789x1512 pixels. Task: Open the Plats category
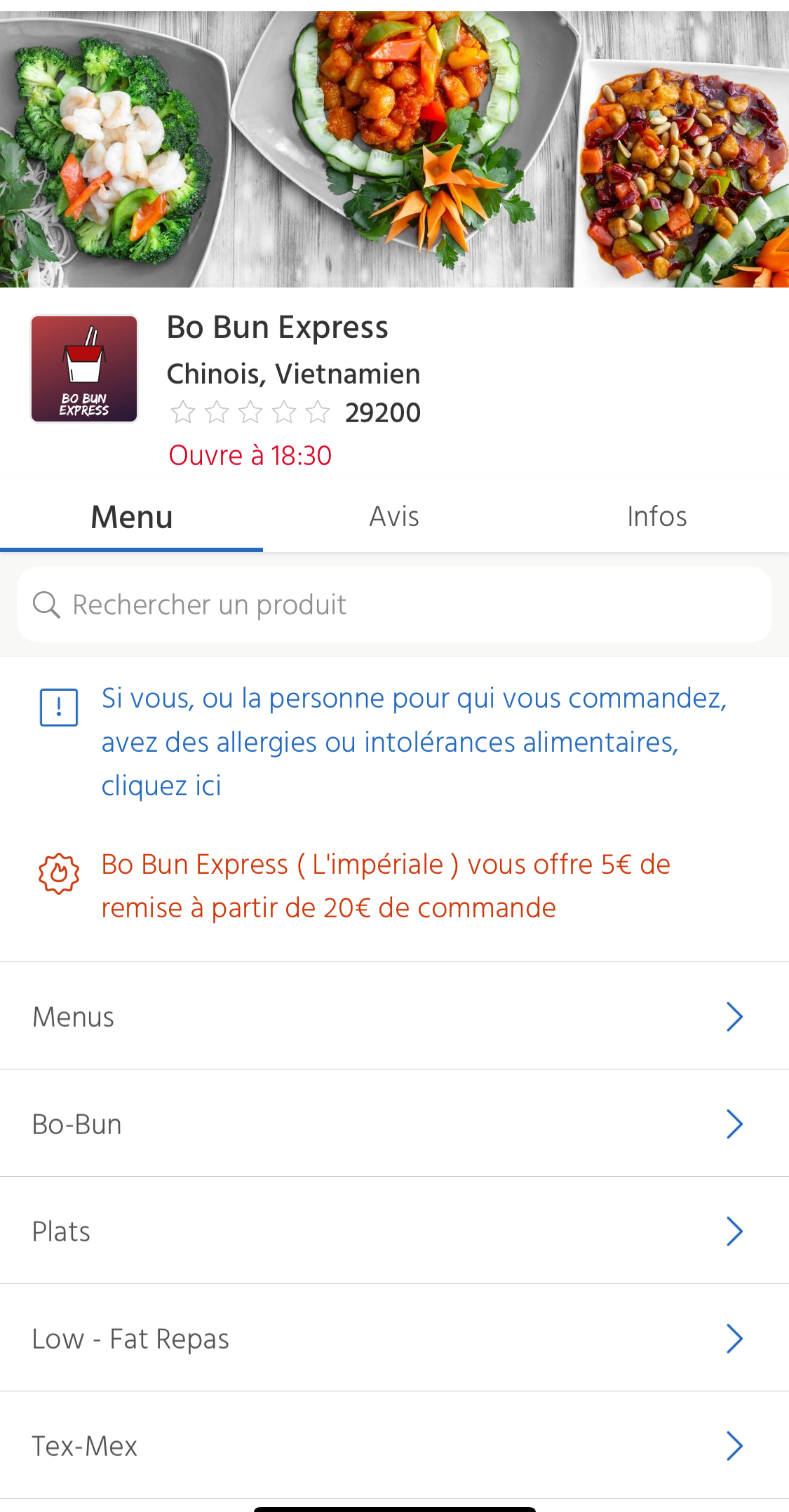[394, 1231]
